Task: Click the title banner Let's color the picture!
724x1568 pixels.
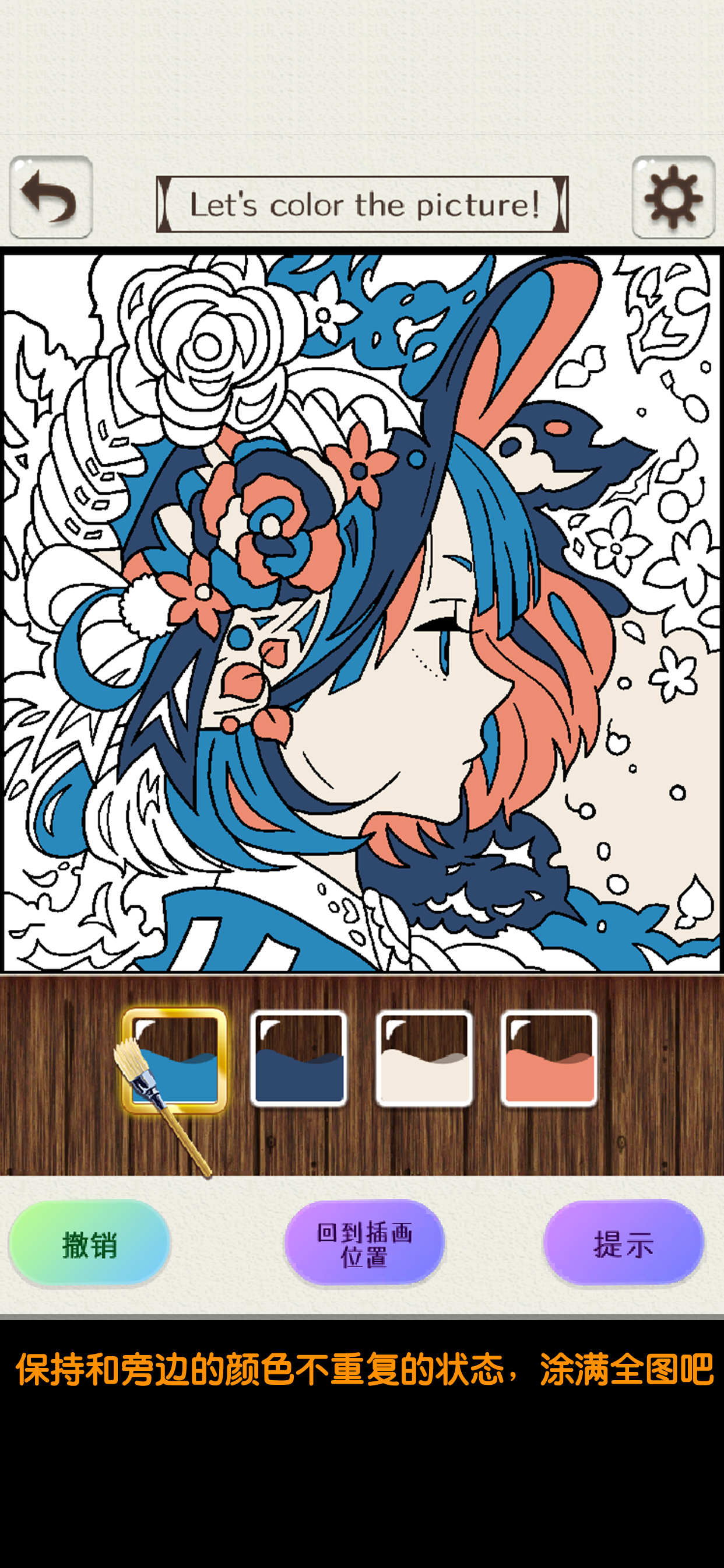Action: point(362,204)
